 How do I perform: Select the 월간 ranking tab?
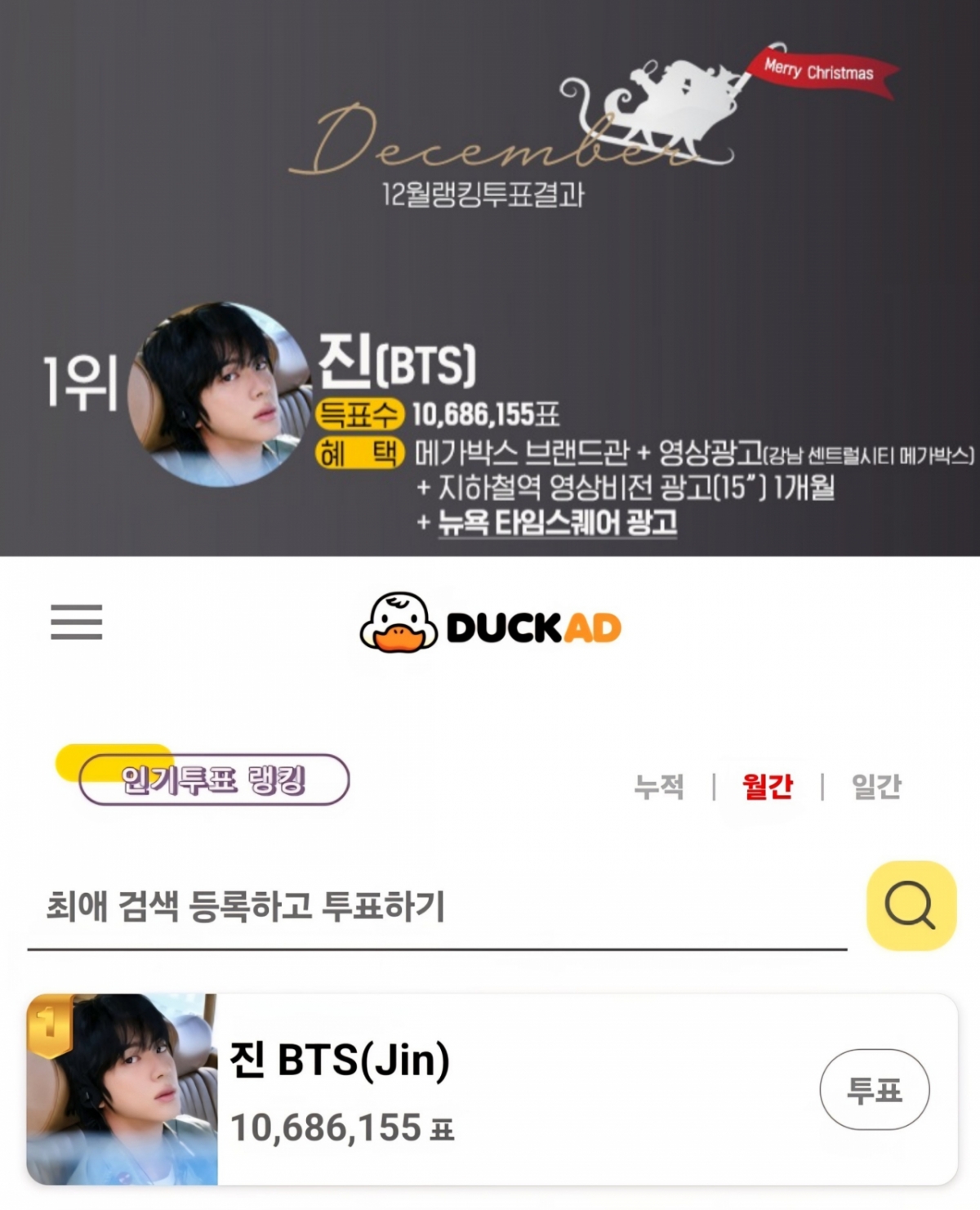tap(767, 787)
